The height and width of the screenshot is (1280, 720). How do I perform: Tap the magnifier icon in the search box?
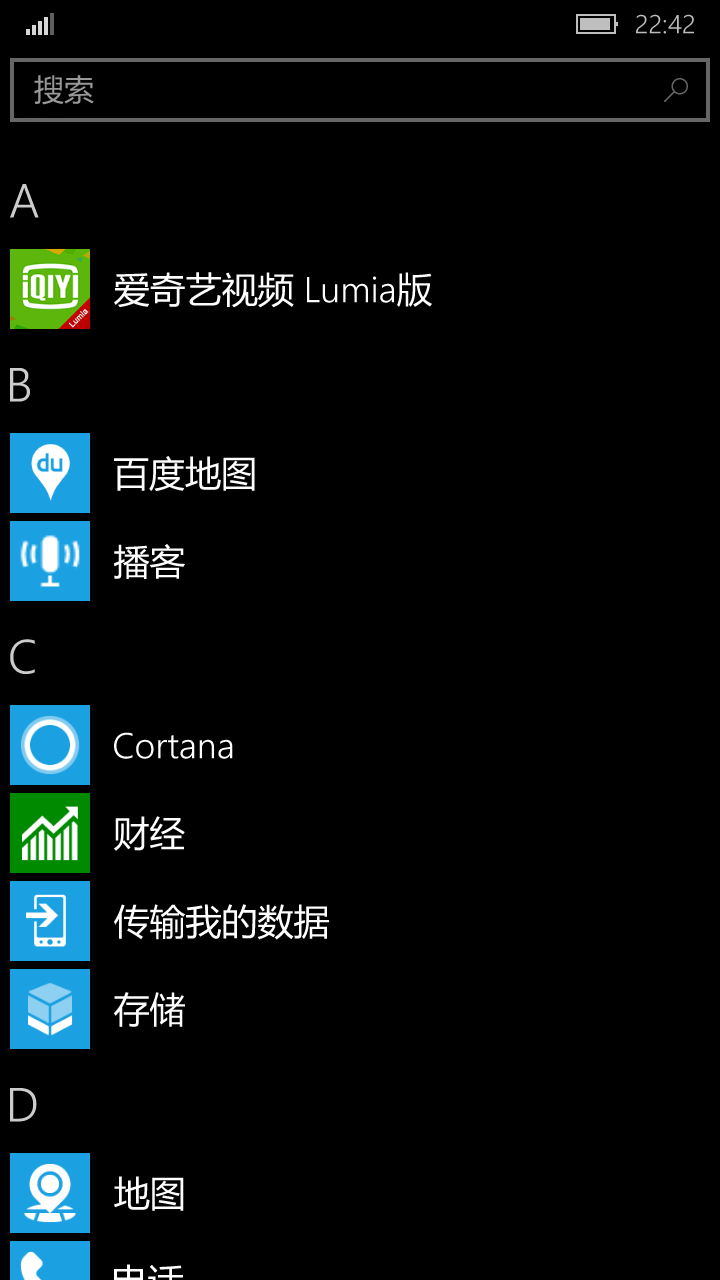[x=676, y=90]
